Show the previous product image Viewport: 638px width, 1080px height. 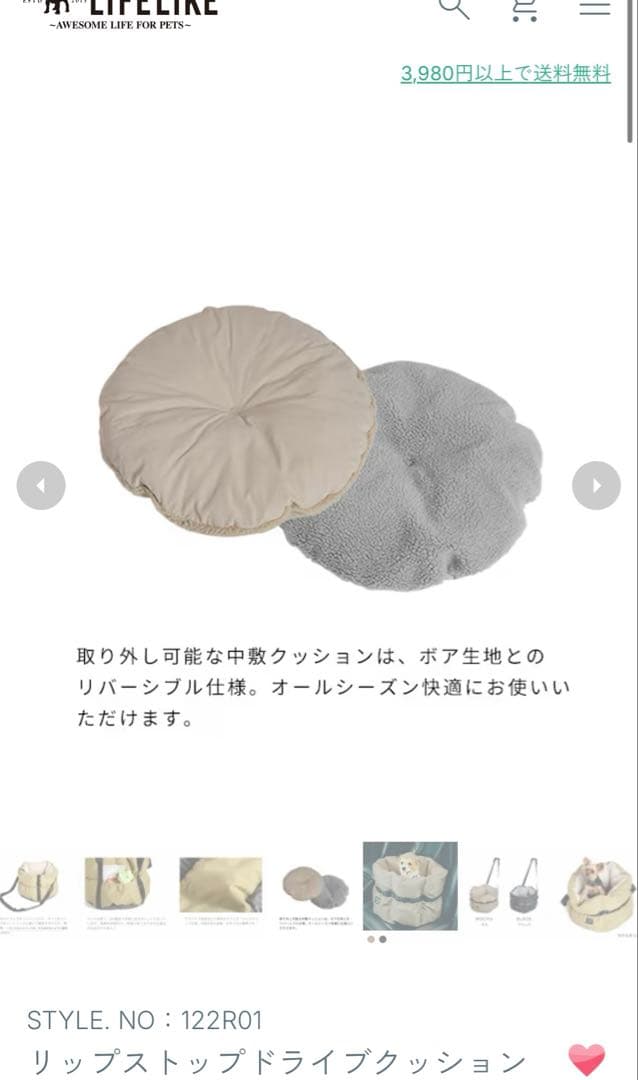41,486
